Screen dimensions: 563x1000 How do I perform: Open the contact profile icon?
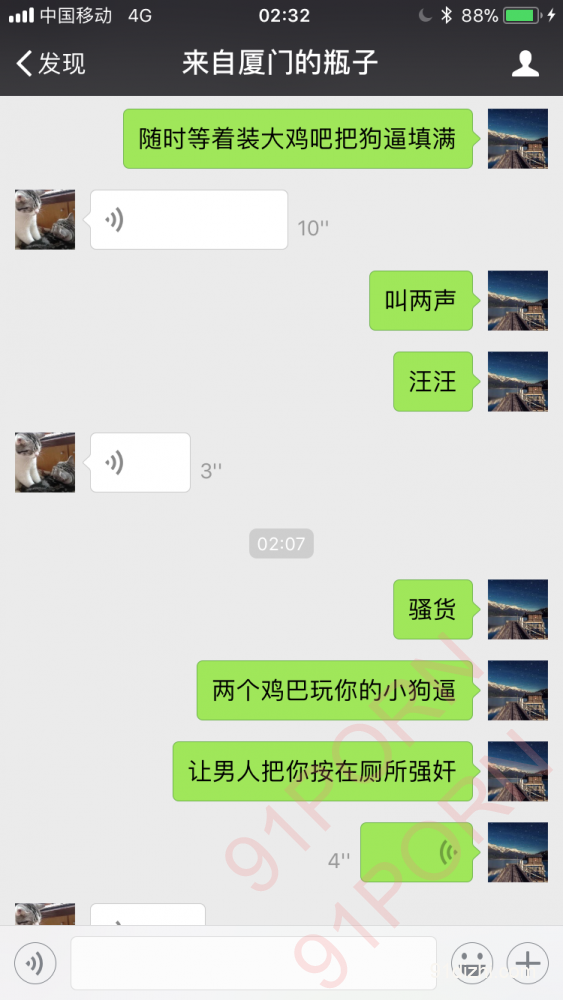click(525, 64)
